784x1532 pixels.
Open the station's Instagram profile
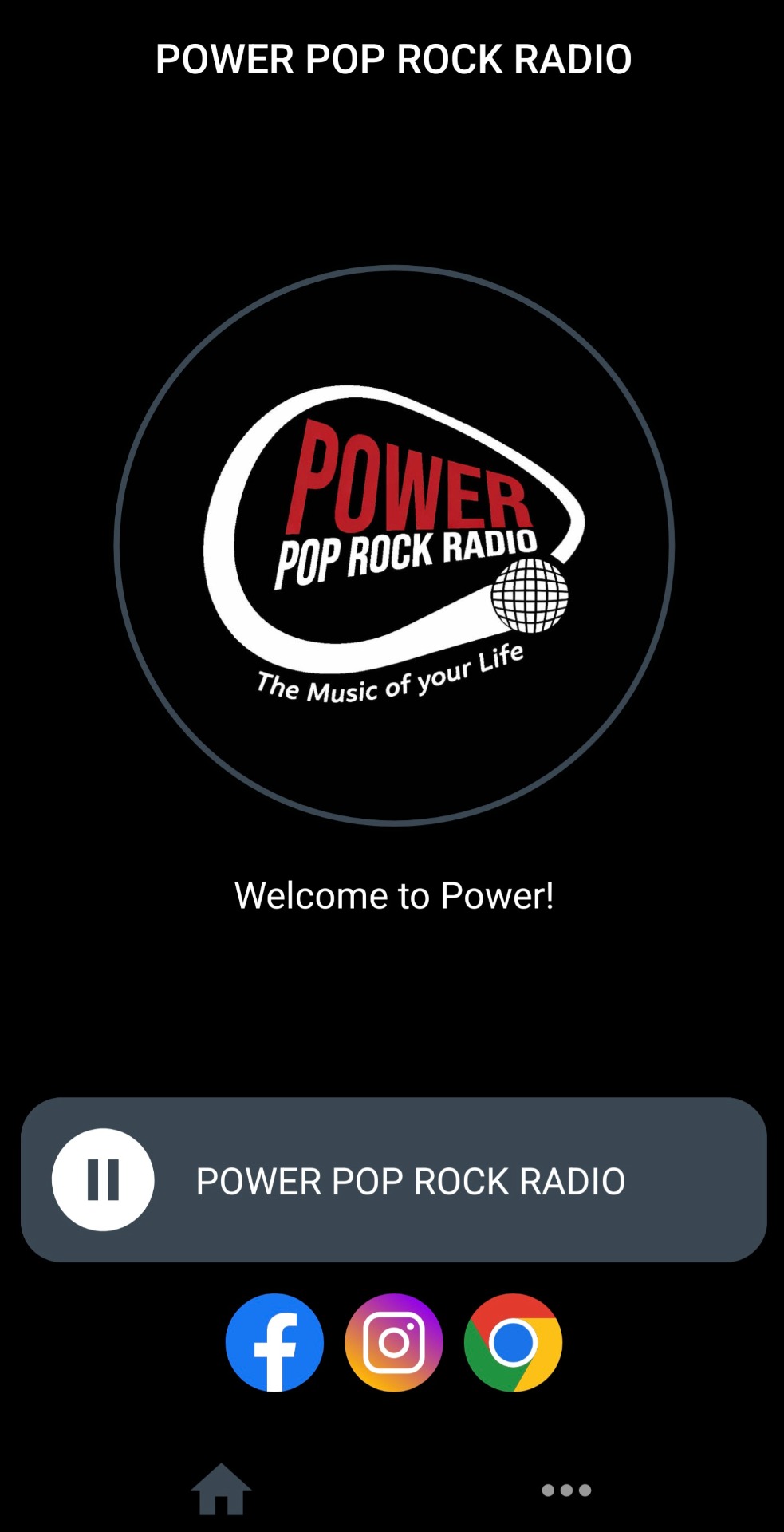pyautogui.click(x=393, y=1342)
